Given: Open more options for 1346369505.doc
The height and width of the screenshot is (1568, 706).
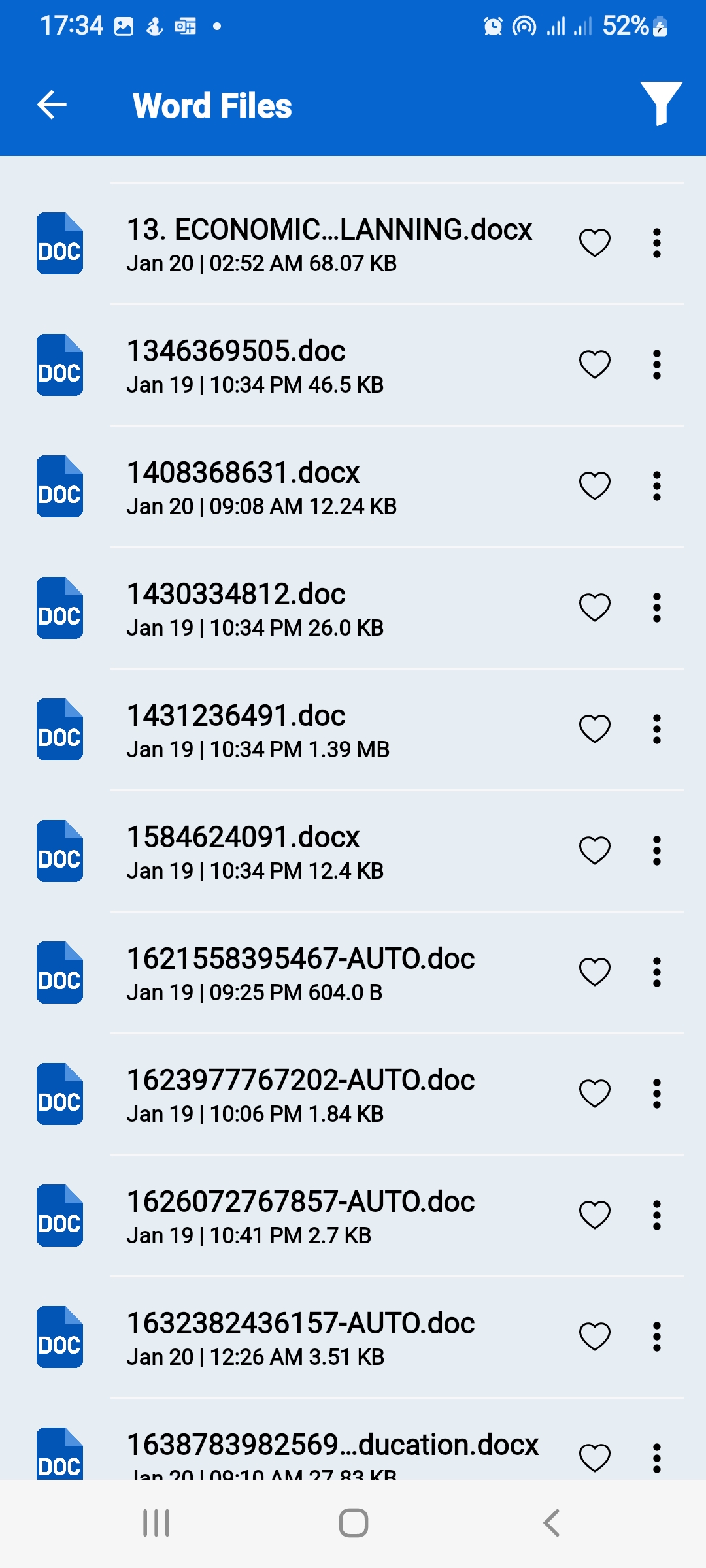Looking at the screenshot, I should pyautogui.click(x=657, y=365).
